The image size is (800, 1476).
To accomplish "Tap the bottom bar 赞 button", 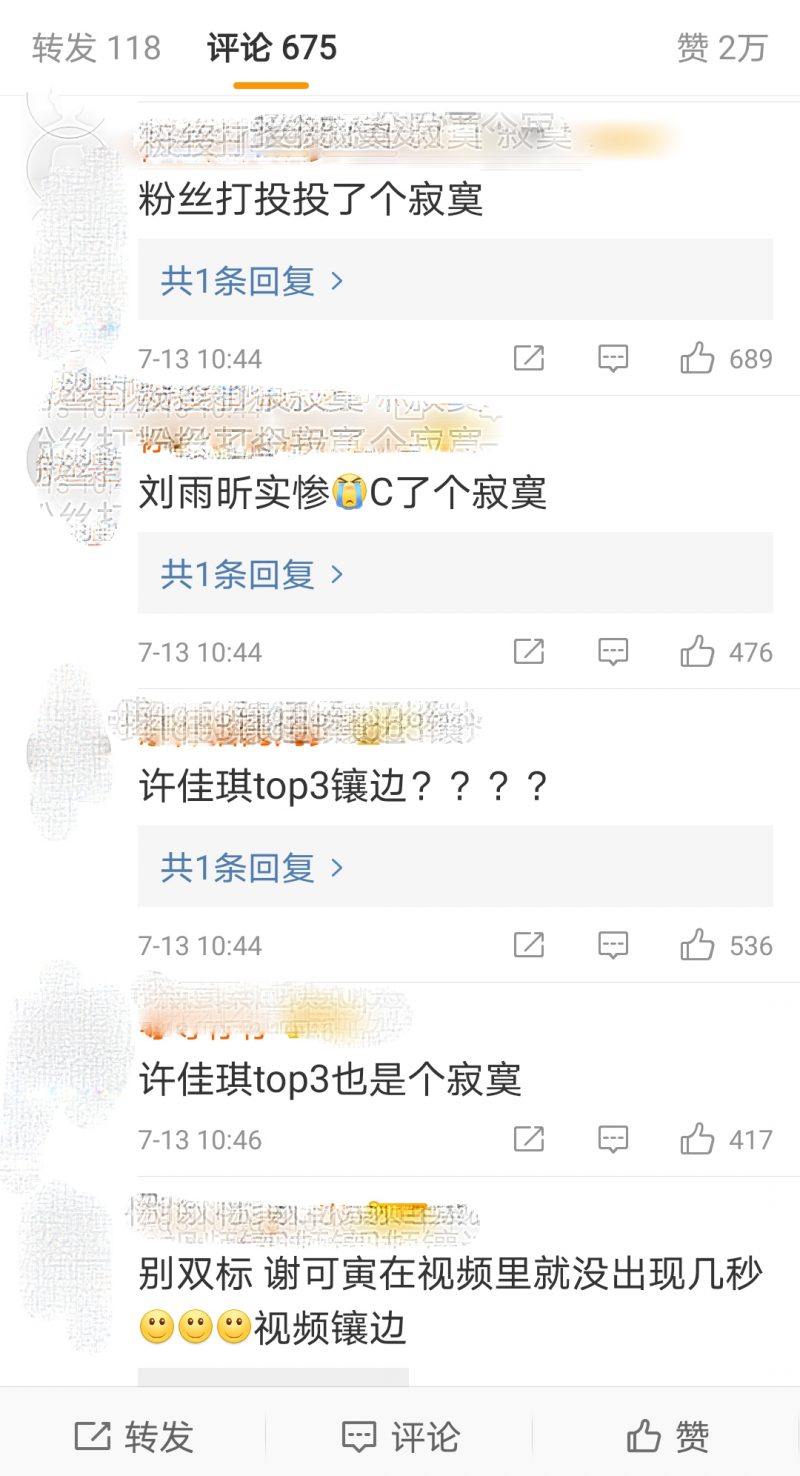I will (667, 1437).
